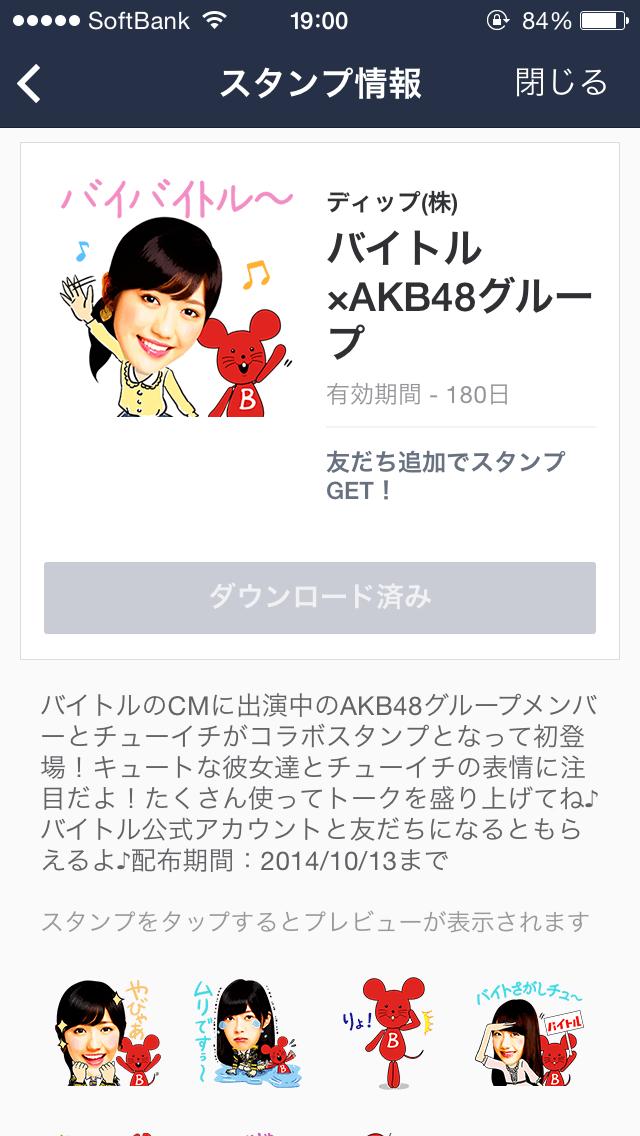Go back with the top-left arrow
This screenshot has height=1136, width=640.
pos(29,83)
